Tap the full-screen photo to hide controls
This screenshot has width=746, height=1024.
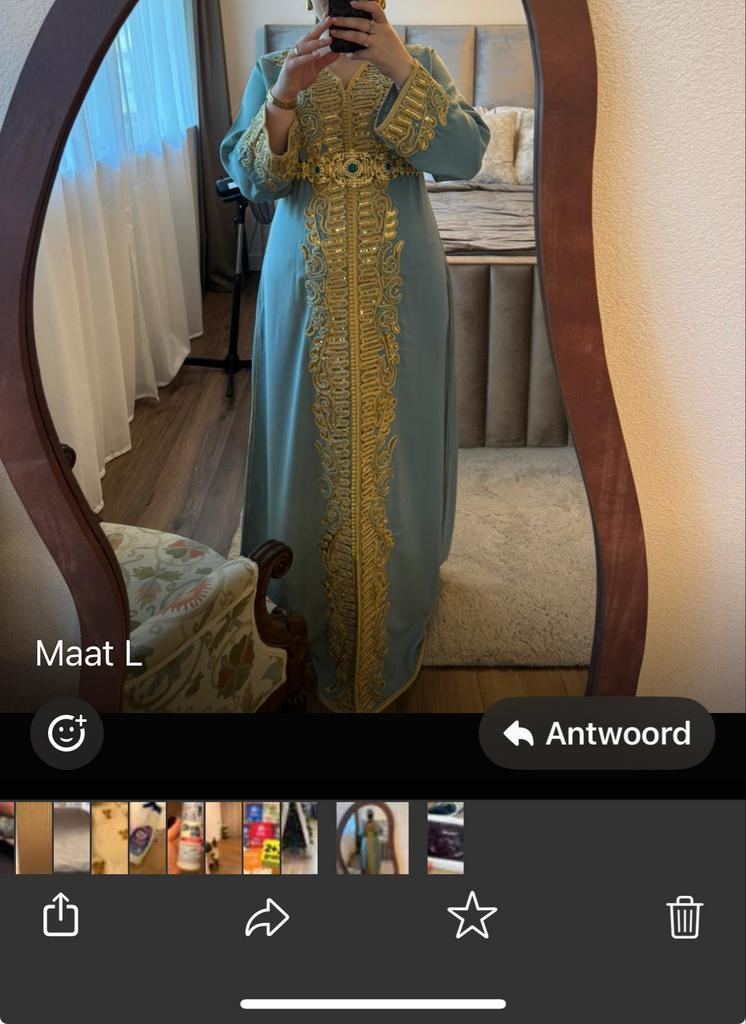click(373, 350)
